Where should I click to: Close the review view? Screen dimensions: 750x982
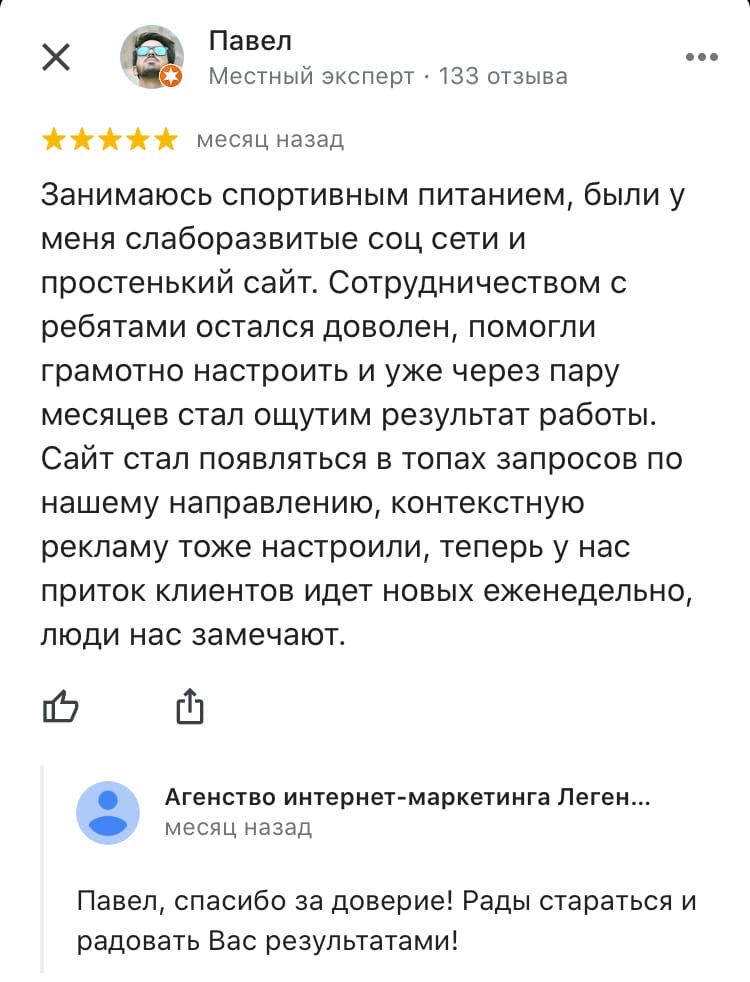(x=56, y=57)
